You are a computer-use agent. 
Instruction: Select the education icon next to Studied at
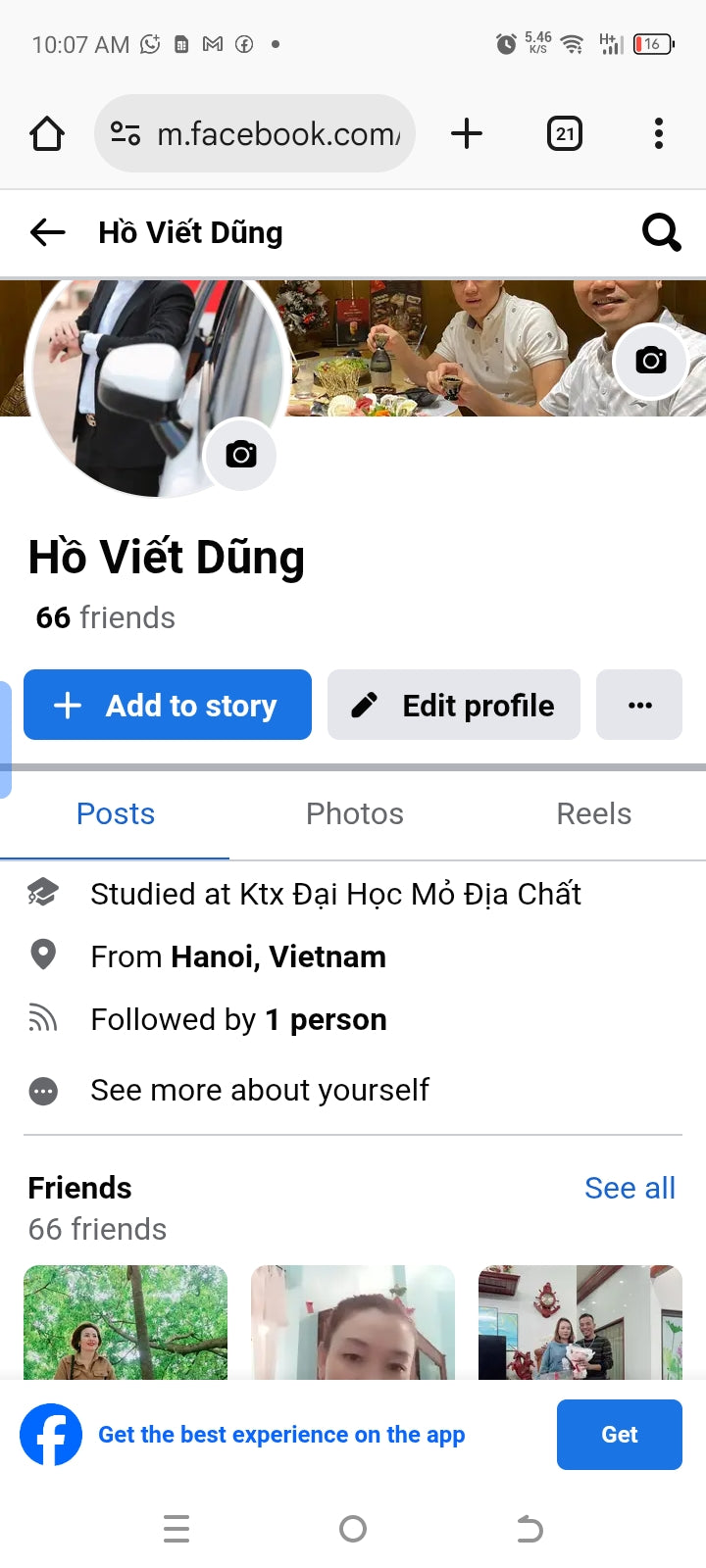click(x=43, y=893)
